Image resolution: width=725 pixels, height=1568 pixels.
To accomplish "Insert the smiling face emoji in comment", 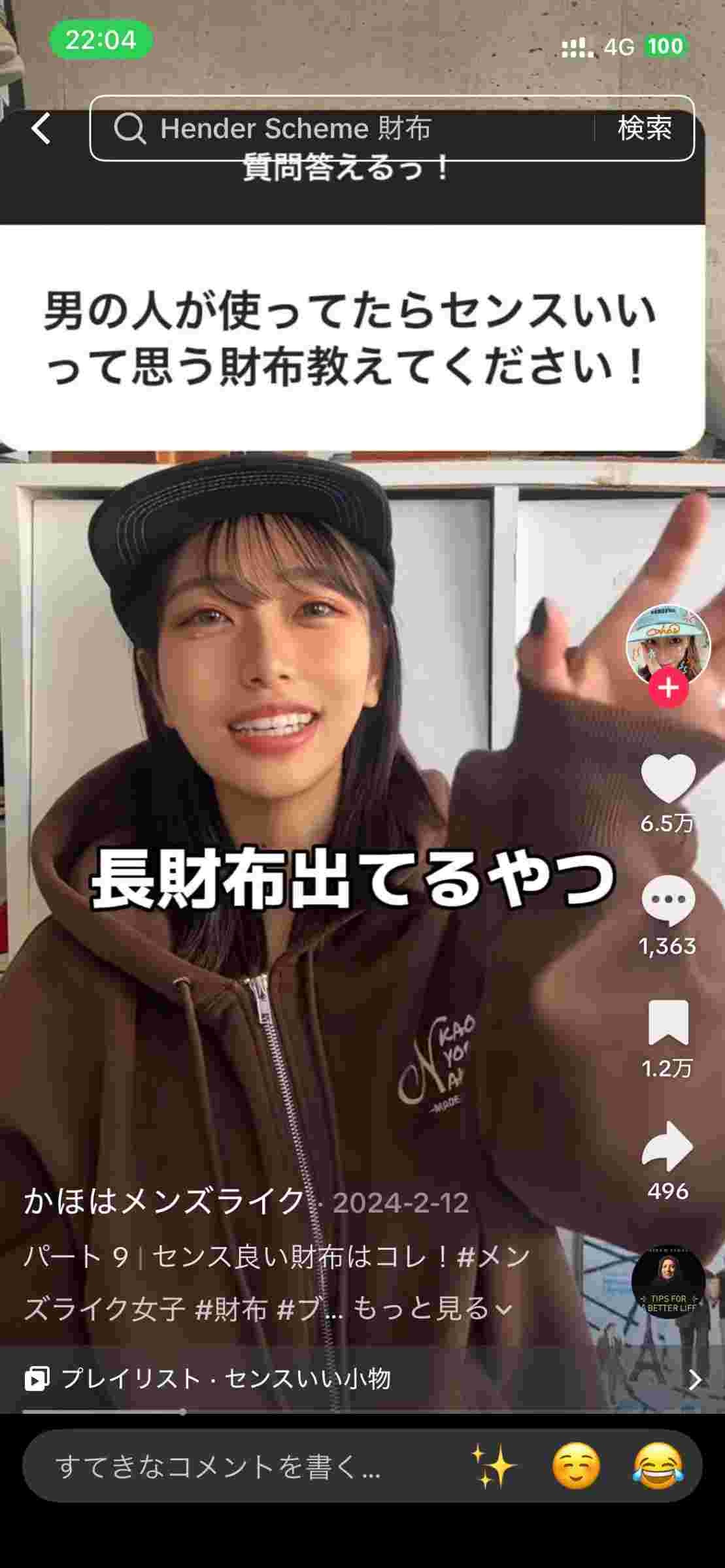I will 575,1467.
